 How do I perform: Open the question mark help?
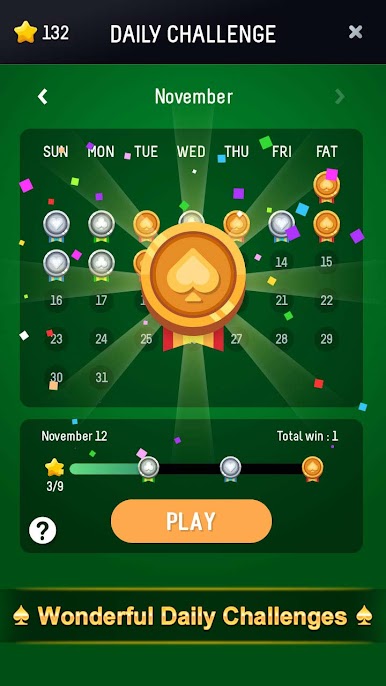(42, 530)
